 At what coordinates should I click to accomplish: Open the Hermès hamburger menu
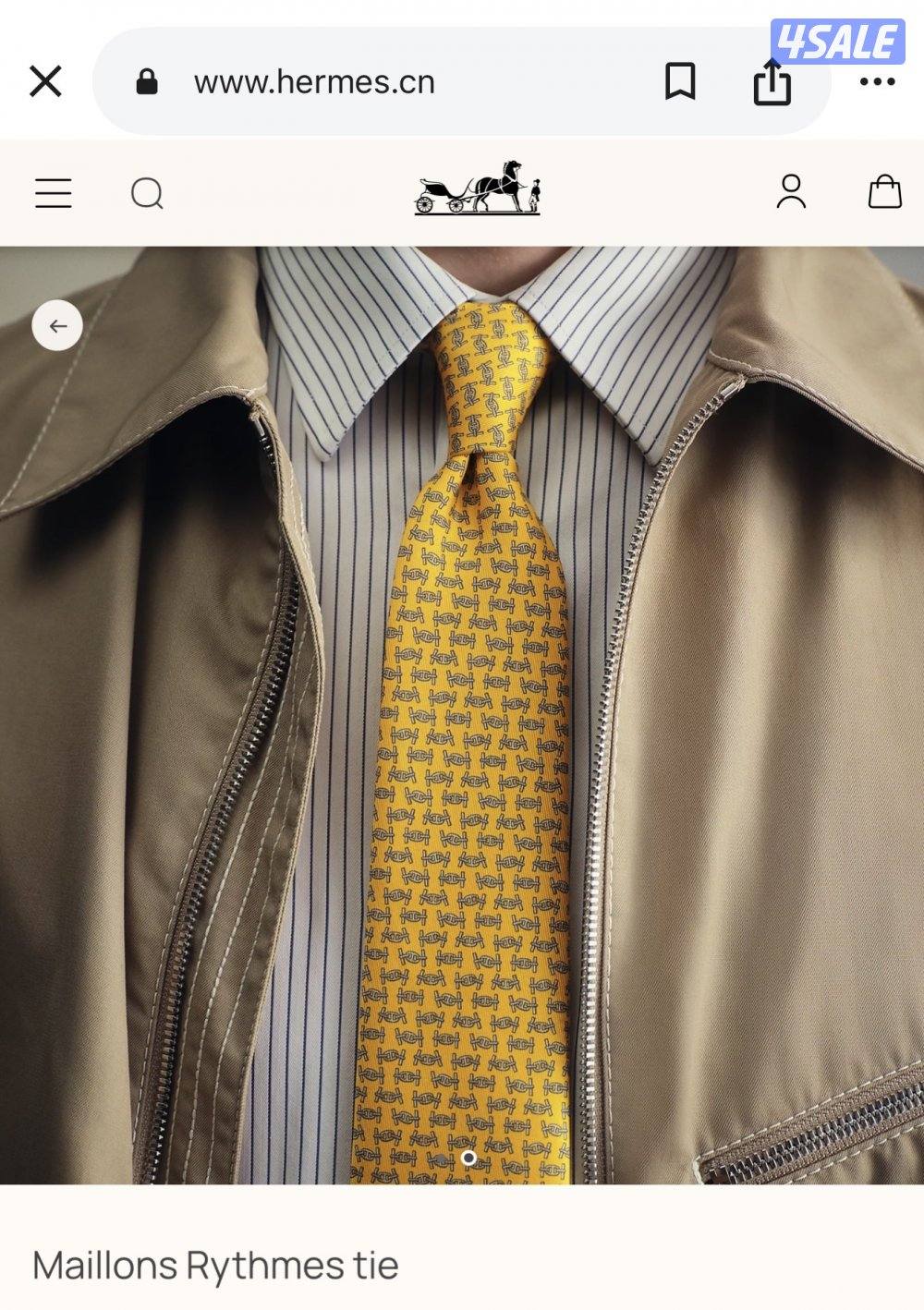(54, 193)
